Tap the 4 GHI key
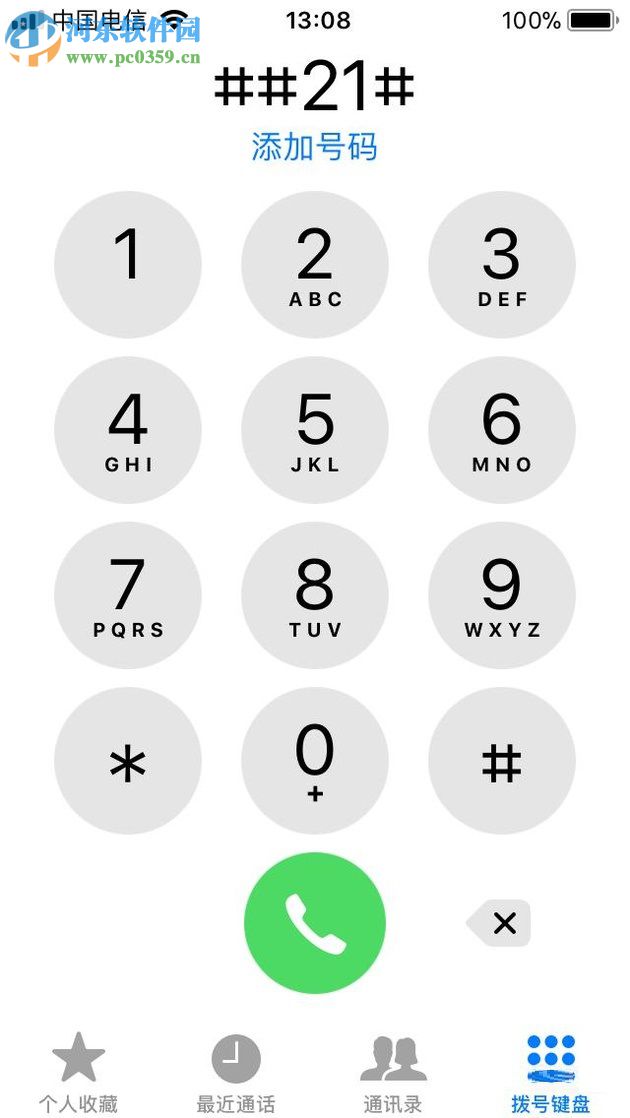This screenshot has width=630, height=1118. (x=128, y=430)
